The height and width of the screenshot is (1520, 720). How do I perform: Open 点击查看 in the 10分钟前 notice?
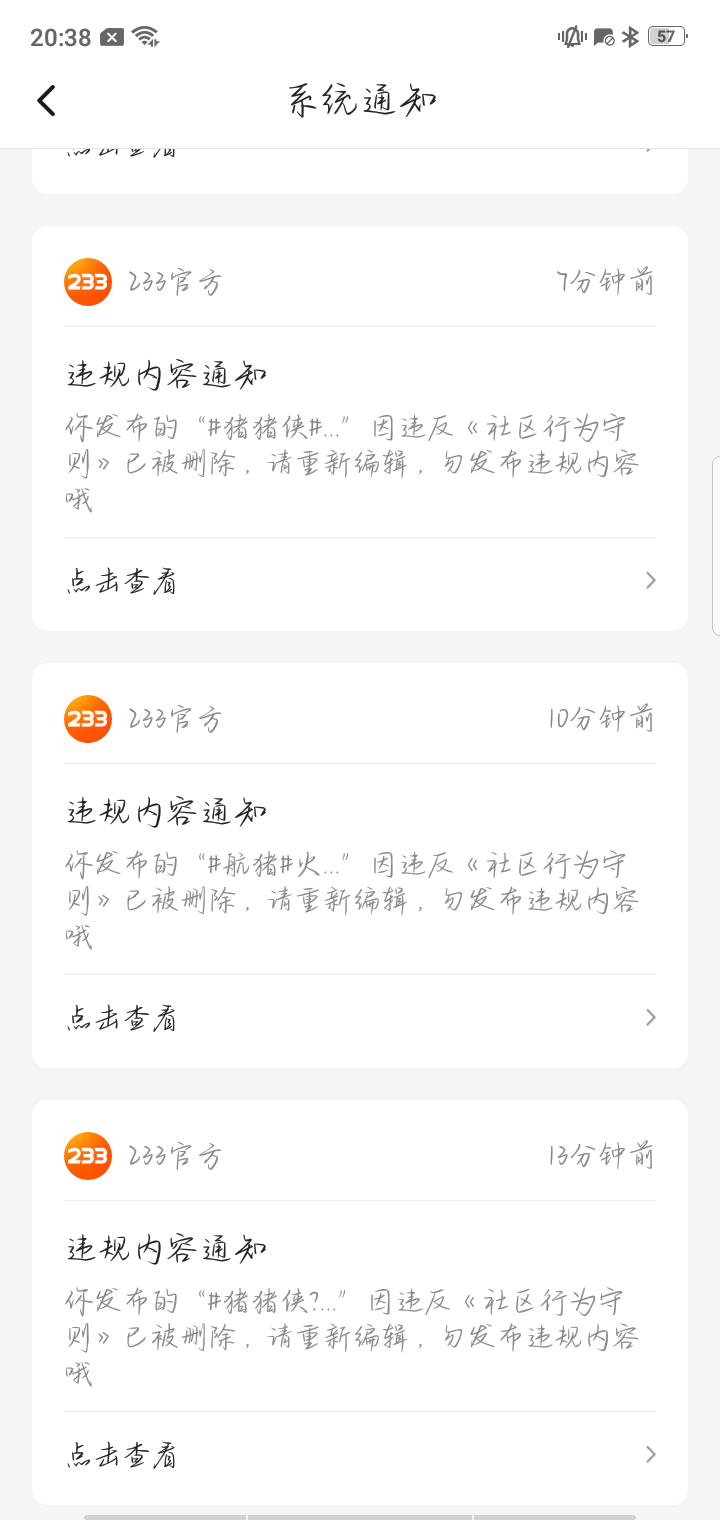pos(360,1018)
